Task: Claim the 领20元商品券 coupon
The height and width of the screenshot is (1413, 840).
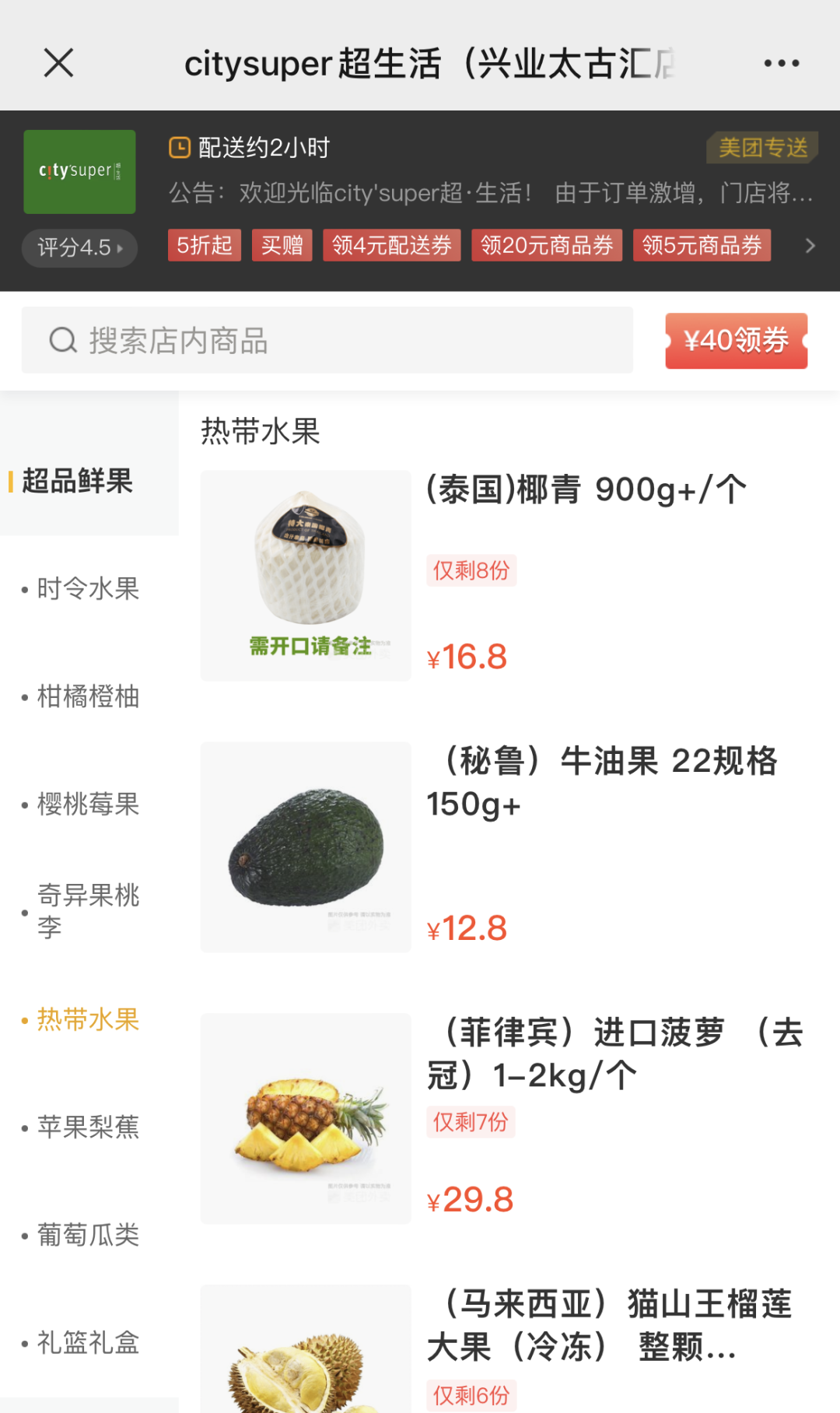Action: point(546,245)
